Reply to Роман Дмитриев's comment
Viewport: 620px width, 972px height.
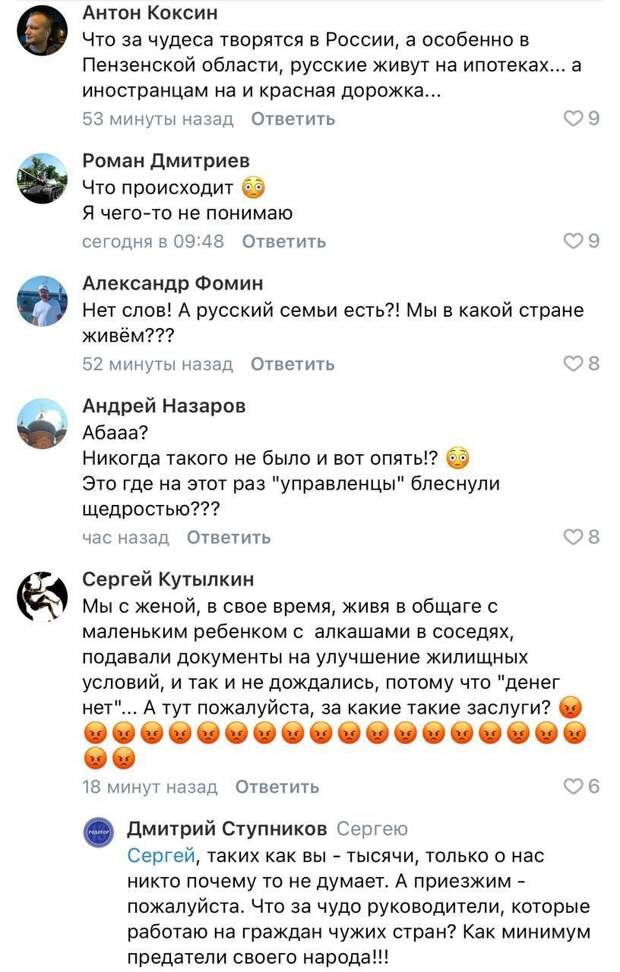284,241
